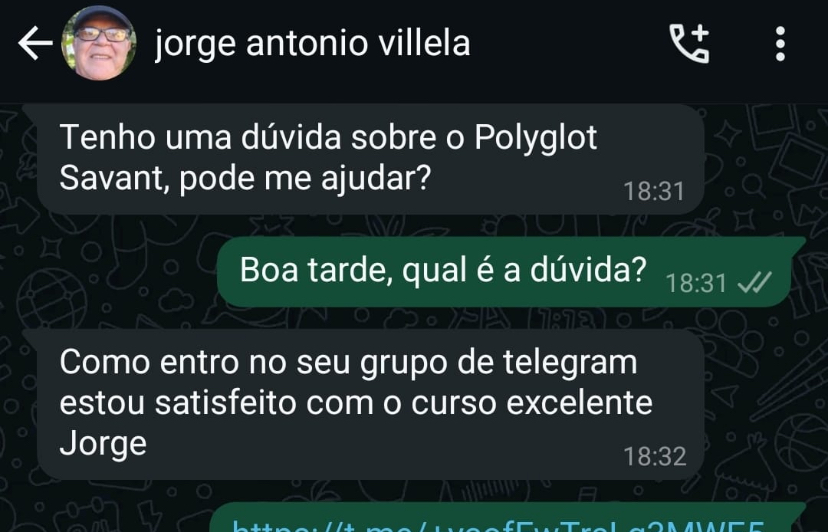Open jorge antonio villela's profile photo

(99, 44)
